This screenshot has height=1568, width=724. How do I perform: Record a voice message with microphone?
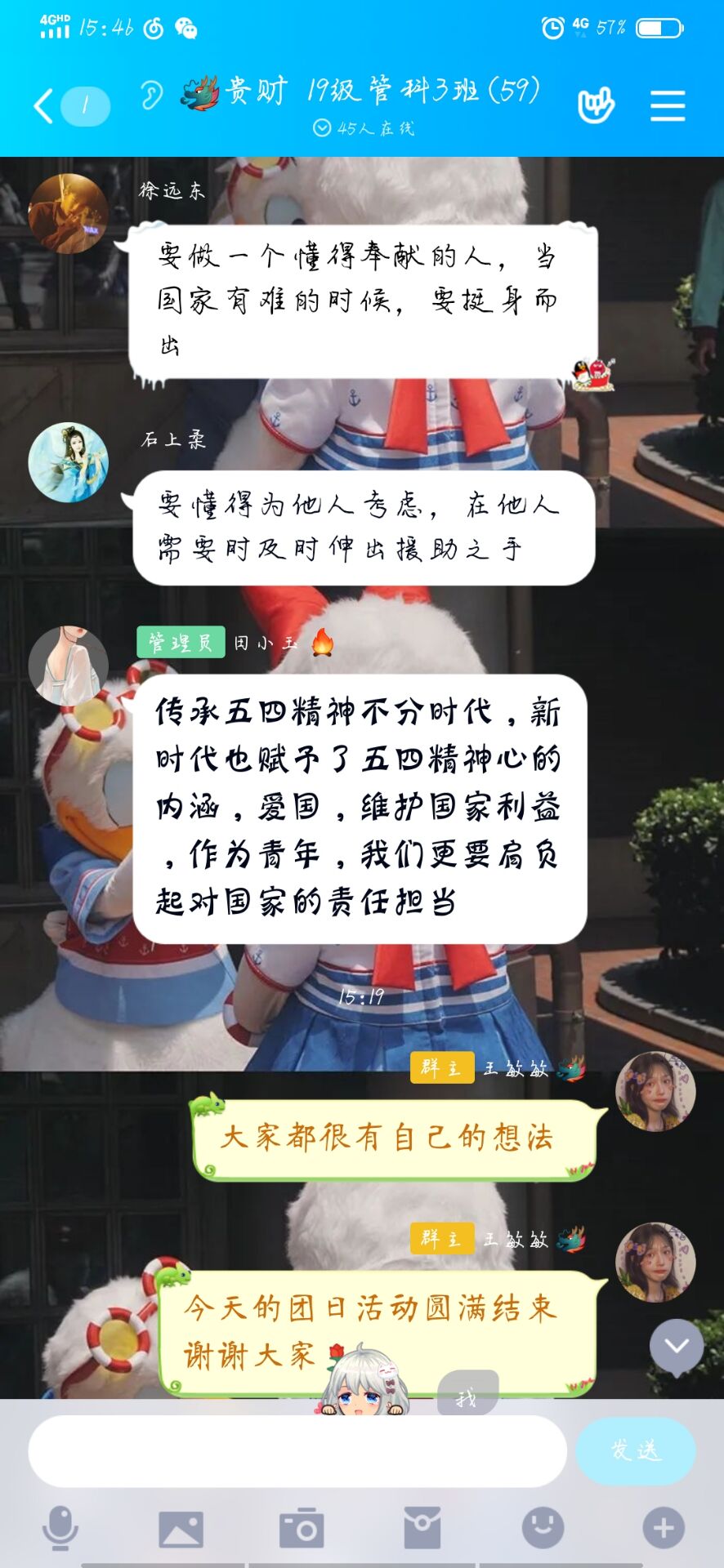click(60, 1528)
